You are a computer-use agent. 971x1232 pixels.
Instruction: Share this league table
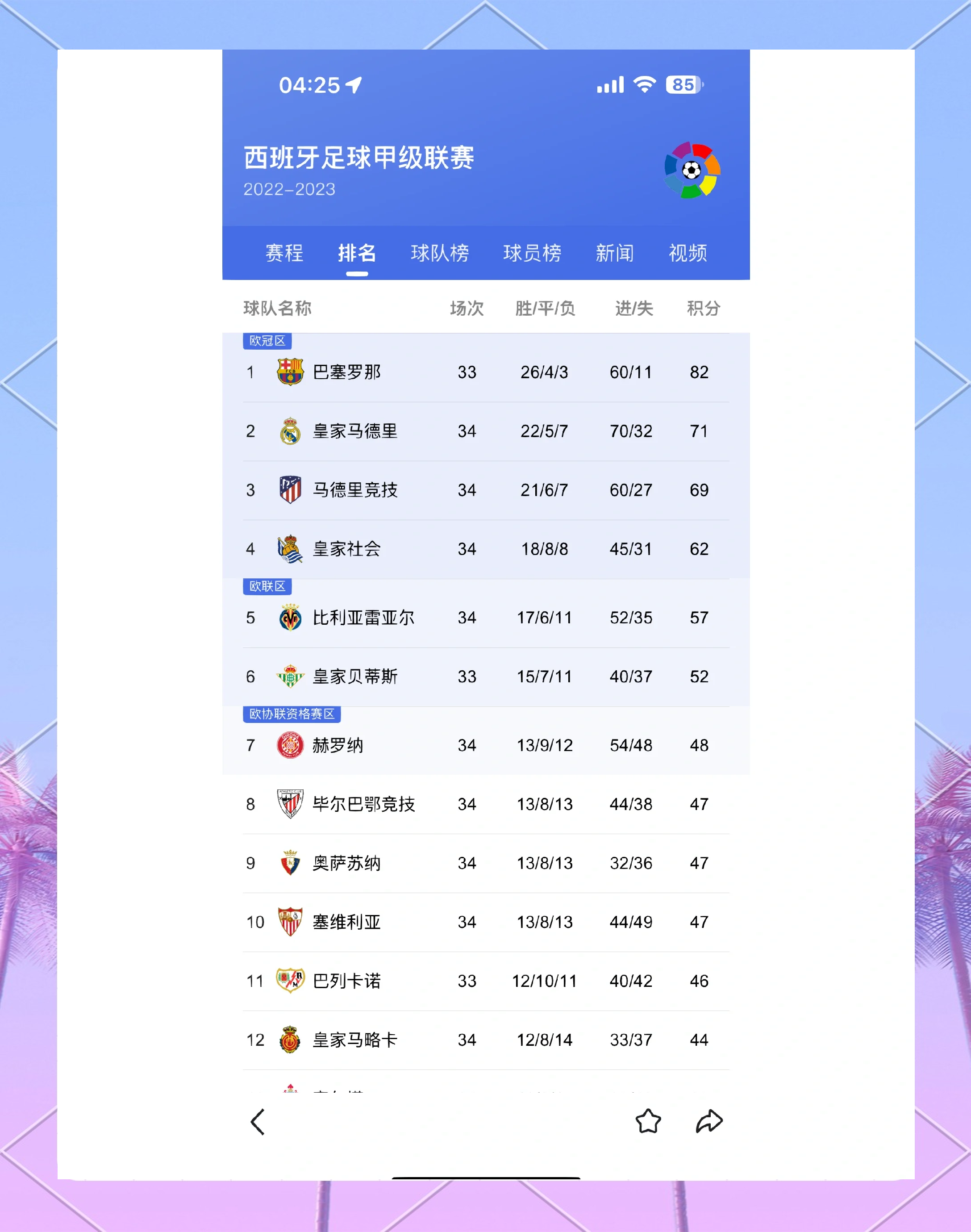pyautogui.click(x=709, y=1122)
